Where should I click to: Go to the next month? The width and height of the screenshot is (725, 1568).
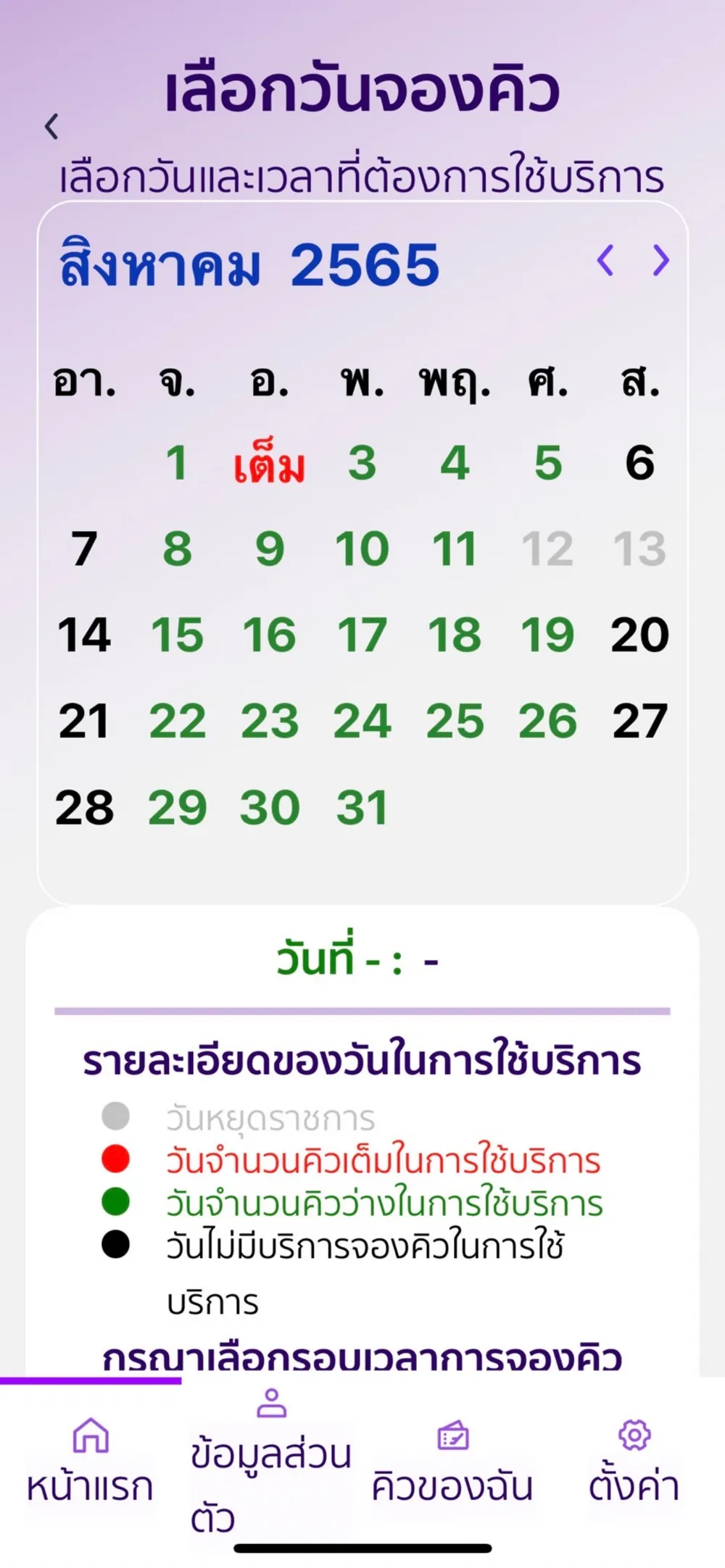pos(660,260)
